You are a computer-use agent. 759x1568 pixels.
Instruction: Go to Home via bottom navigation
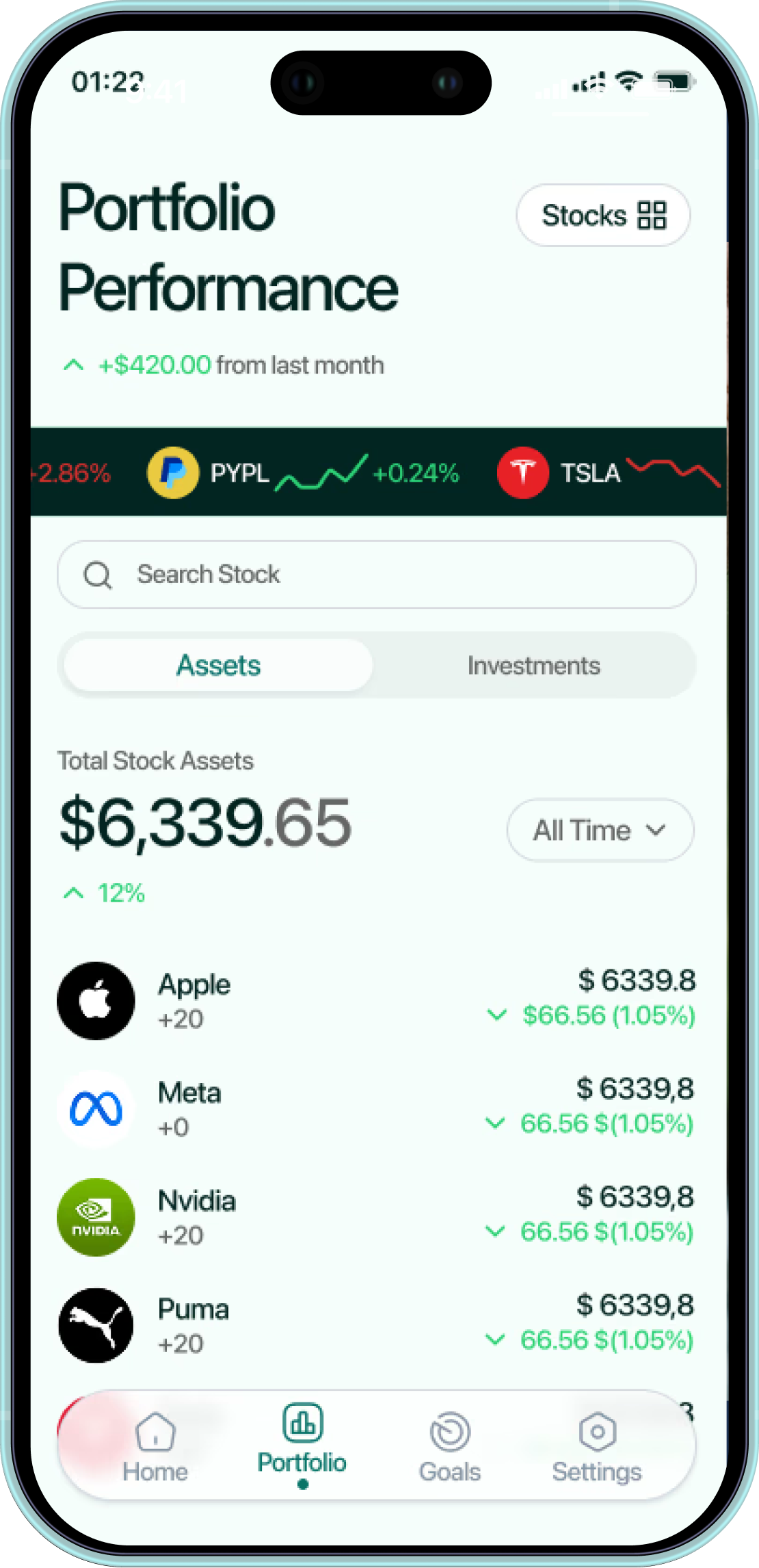155,1446
